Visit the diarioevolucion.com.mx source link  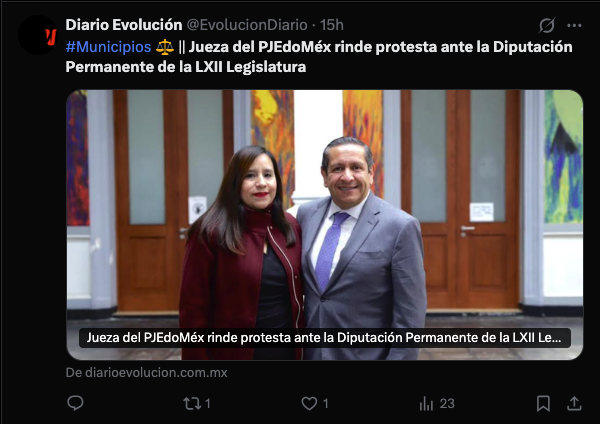(x=147, y=372)
